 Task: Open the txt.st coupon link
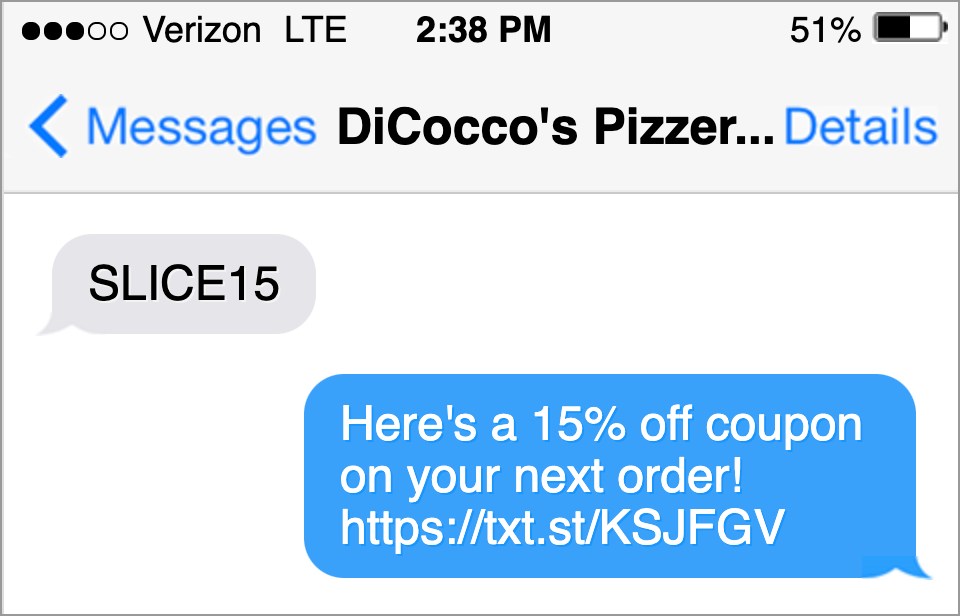point(558,530)
